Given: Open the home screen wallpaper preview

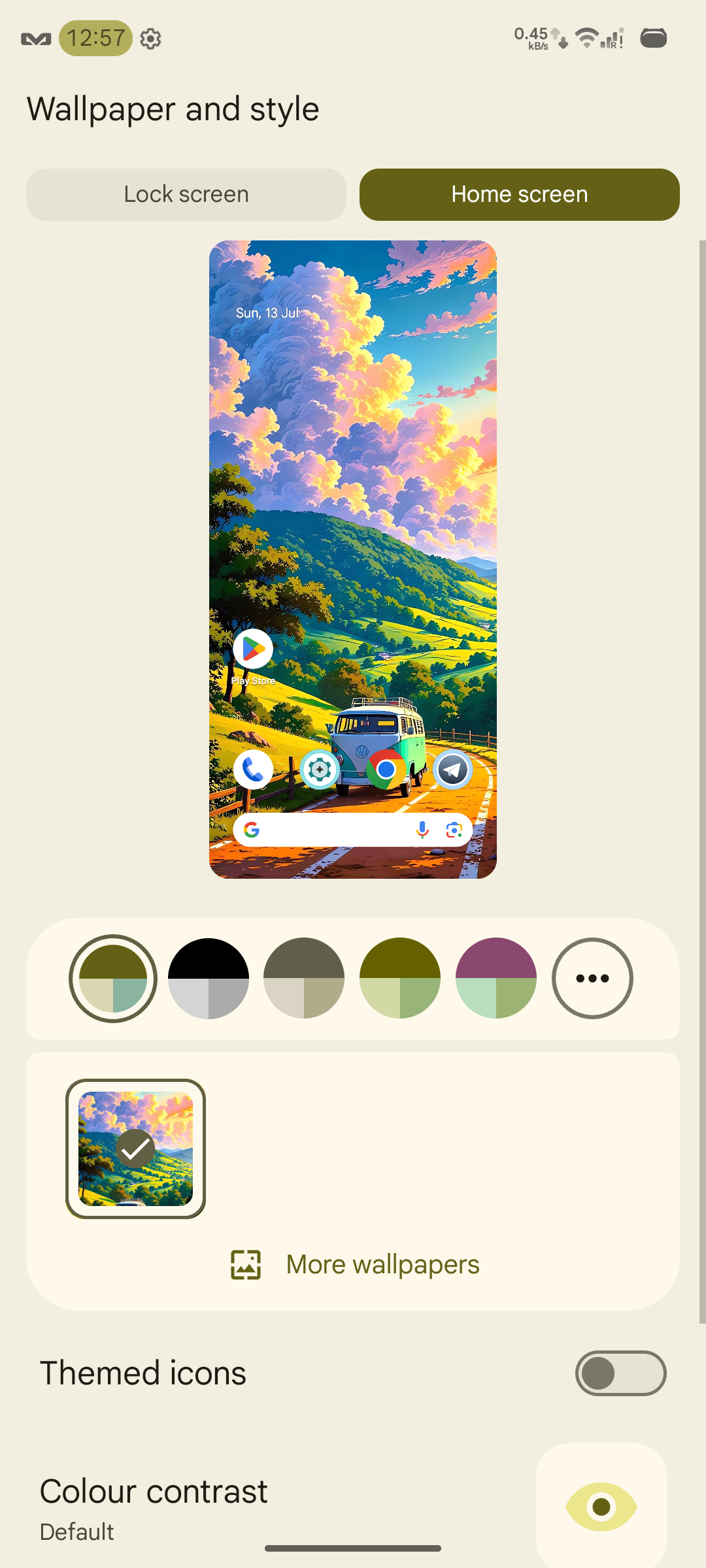Looking at the screenshot, I should 353,559.
